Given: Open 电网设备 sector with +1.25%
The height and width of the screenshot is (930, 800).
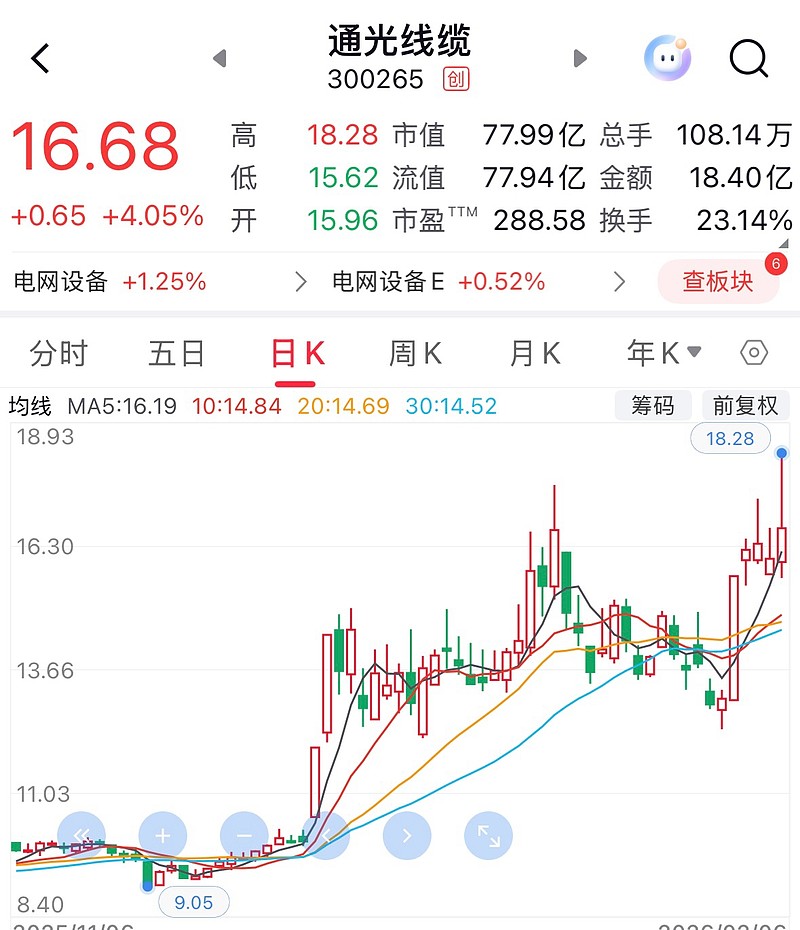Looking at the screenshot, I should point(160,282).
